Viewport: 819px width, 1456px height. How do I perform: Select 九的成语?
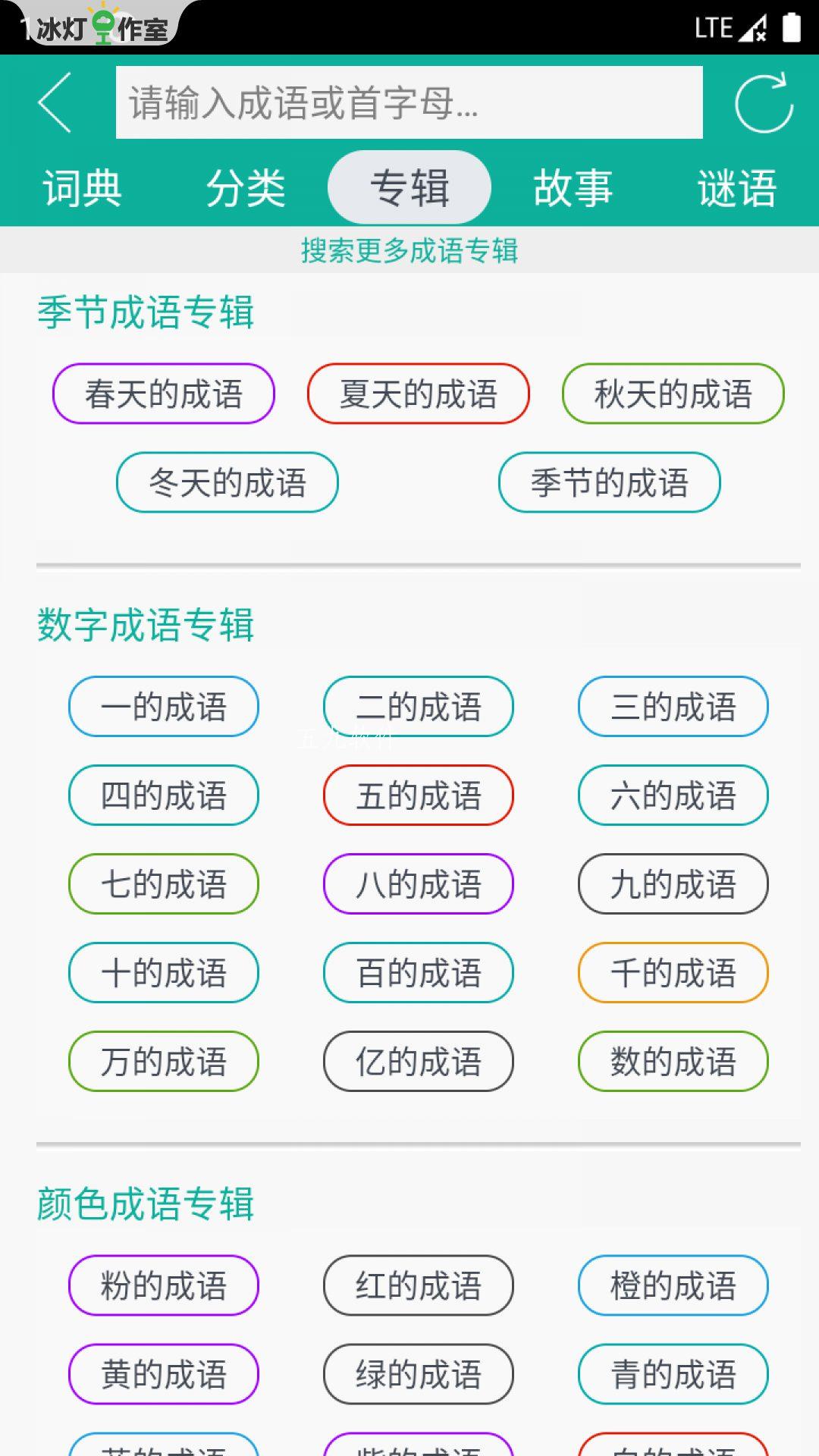pos(673,884)
